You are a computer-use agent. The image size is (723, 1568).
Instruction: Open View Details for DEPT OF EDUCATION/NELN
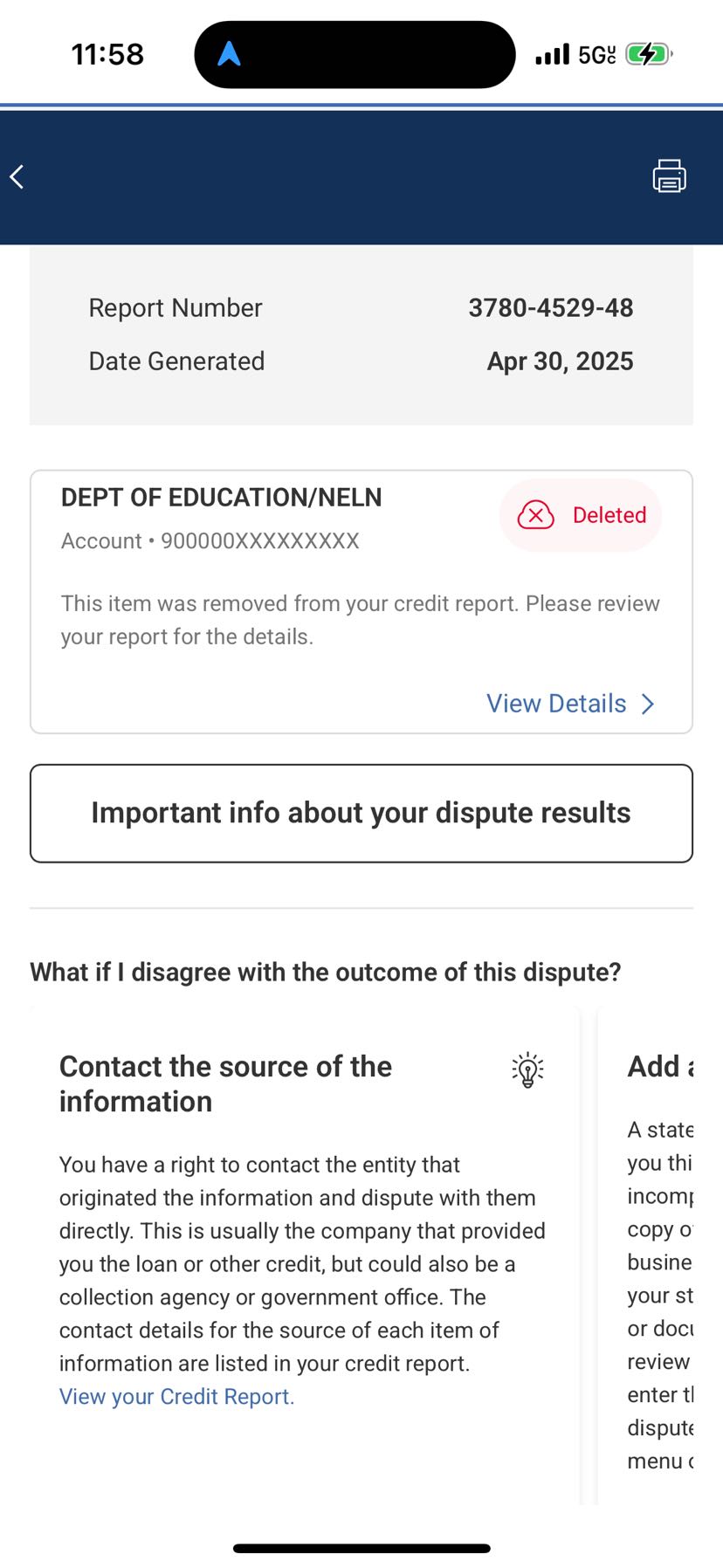point(570,704)
